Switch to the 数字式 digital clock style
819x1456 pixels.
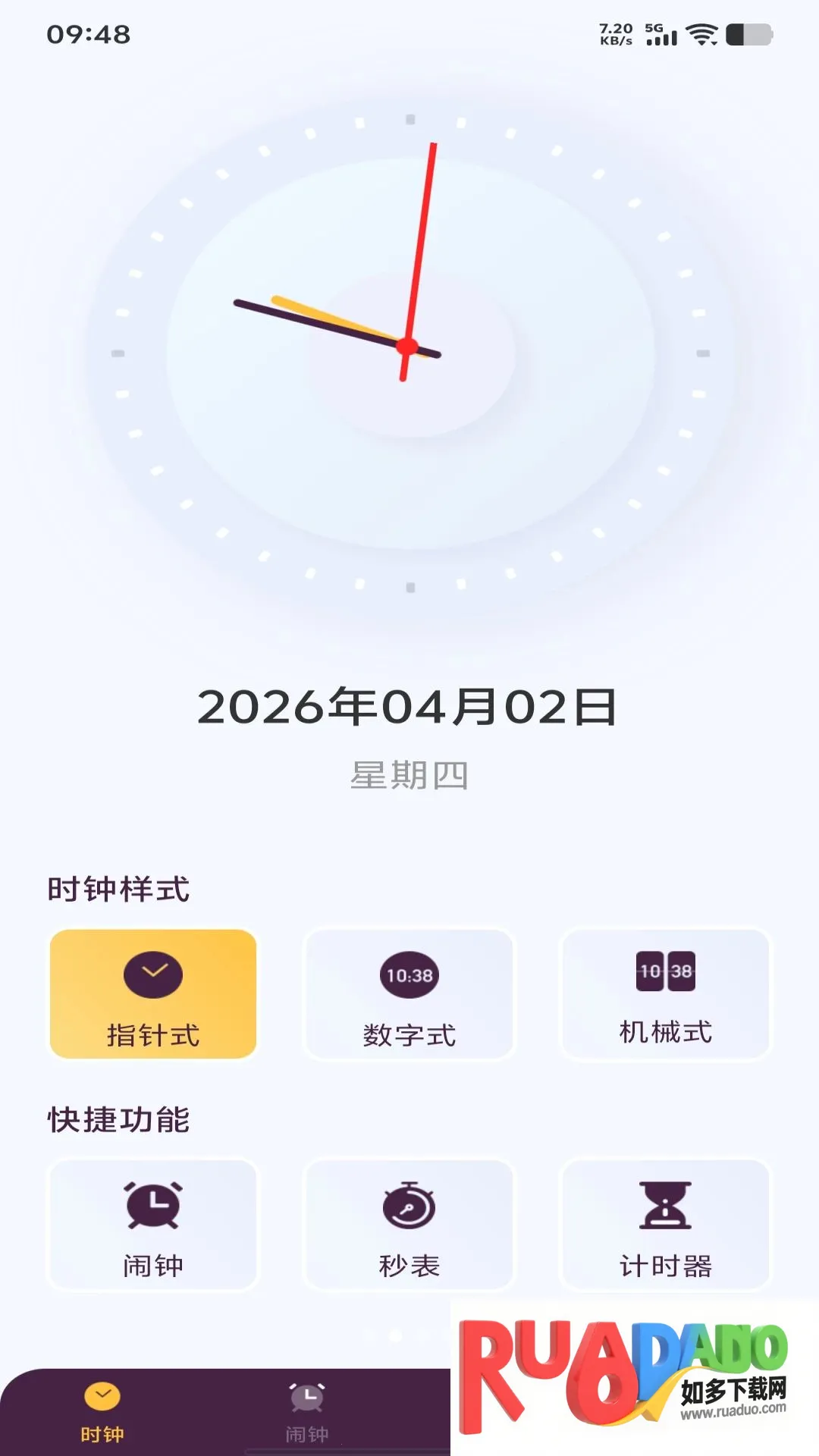[x=409, y=994]
